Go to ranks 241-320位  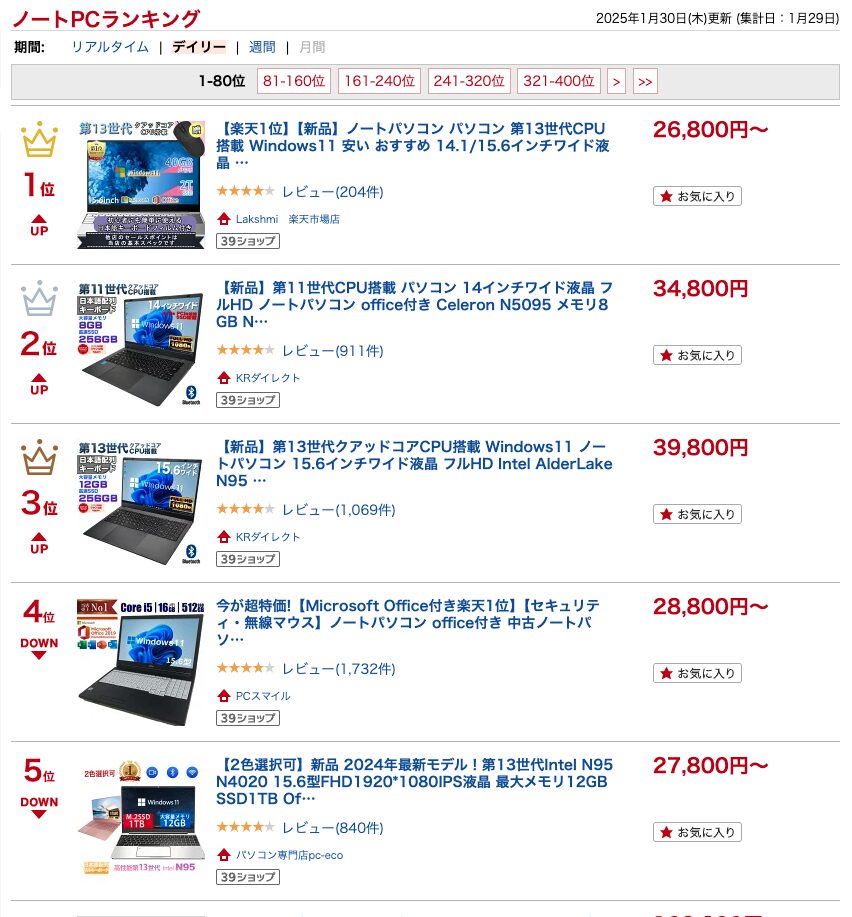pyautogui.click(x=469, y=82)
